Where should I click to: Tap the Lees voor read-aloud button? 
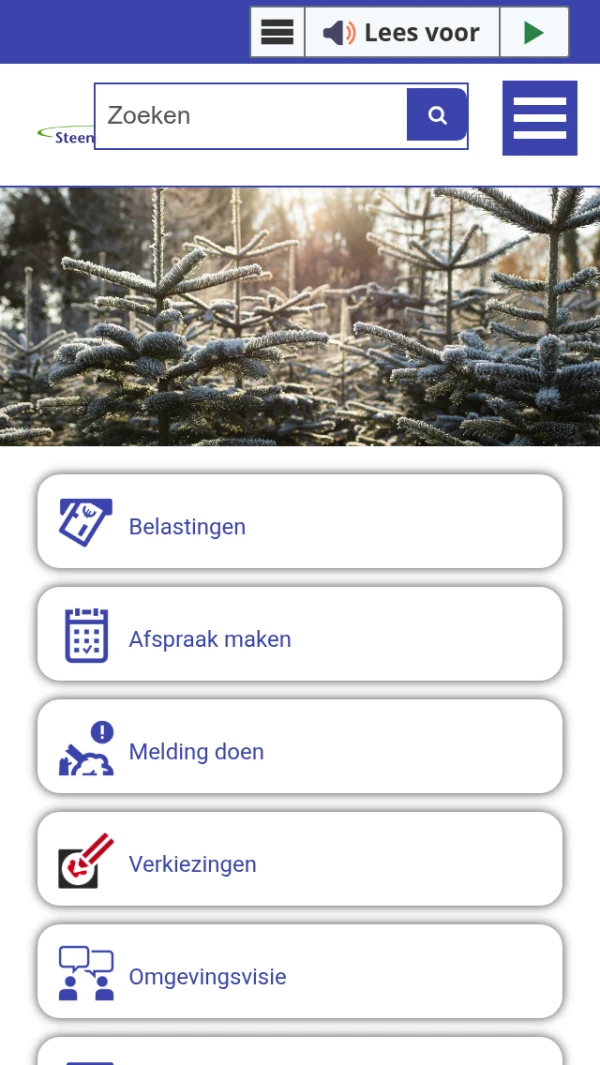(402, 33)
